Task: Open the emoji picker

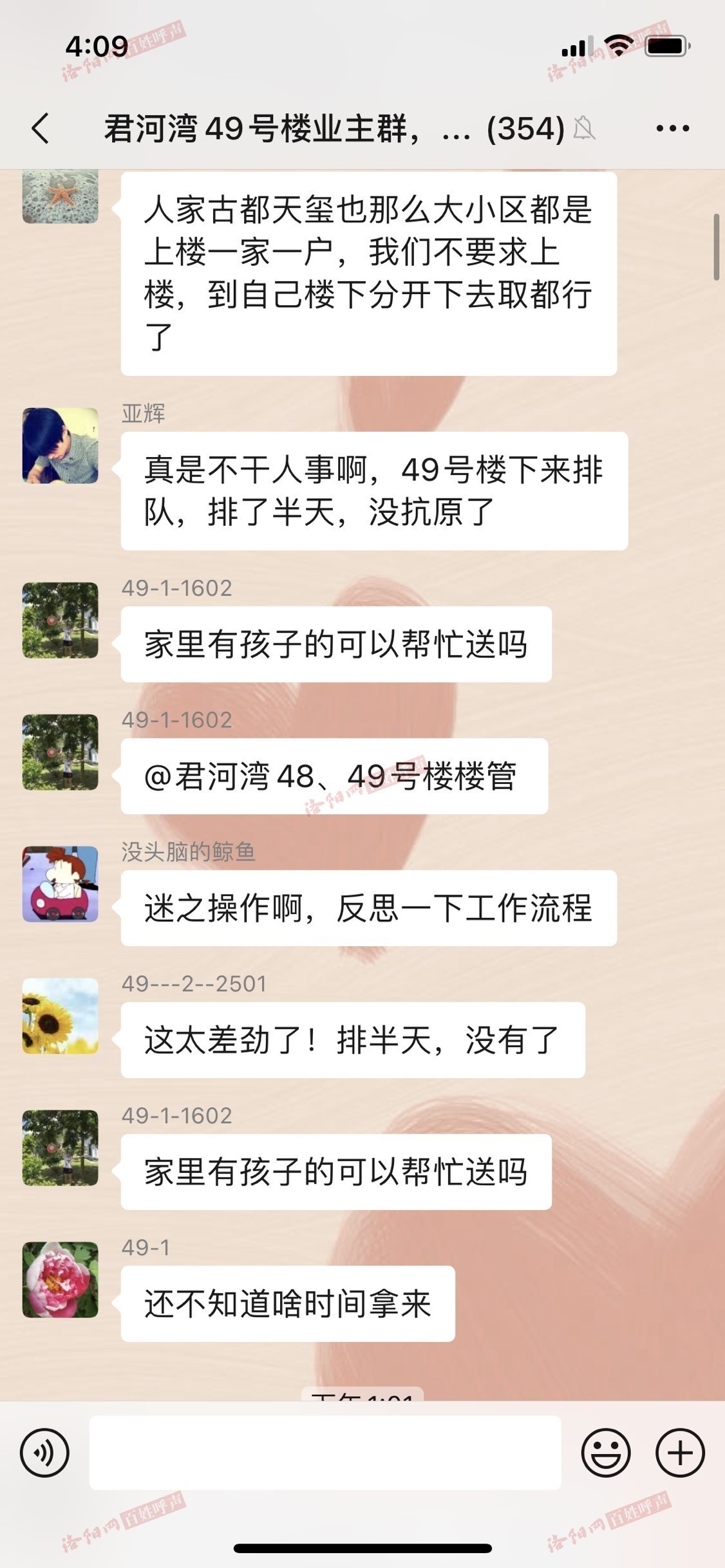Action: coord(606,1453)
